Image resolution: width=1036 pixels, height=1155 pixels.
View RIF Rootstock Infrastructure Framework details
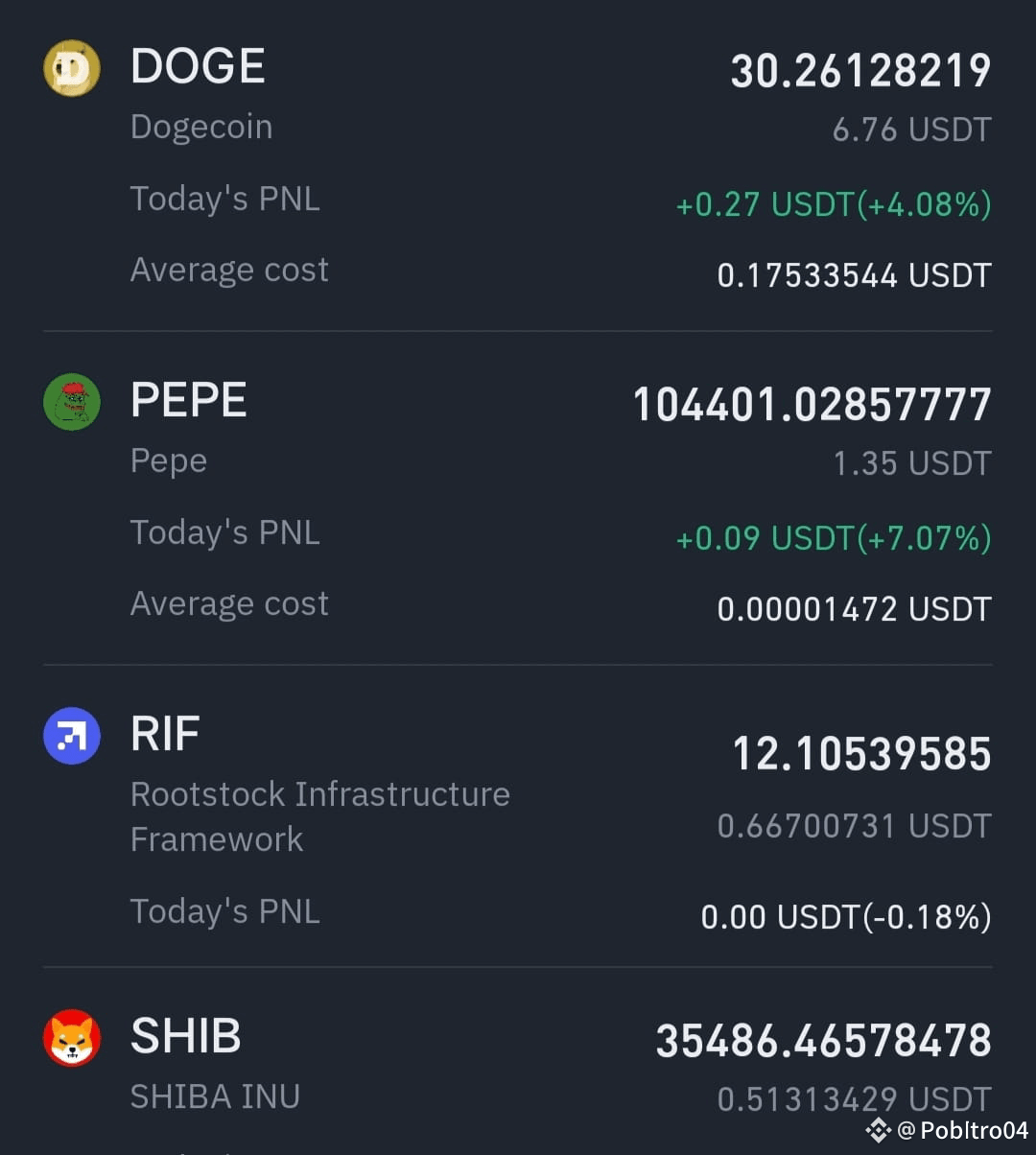(x=518, y=816)
